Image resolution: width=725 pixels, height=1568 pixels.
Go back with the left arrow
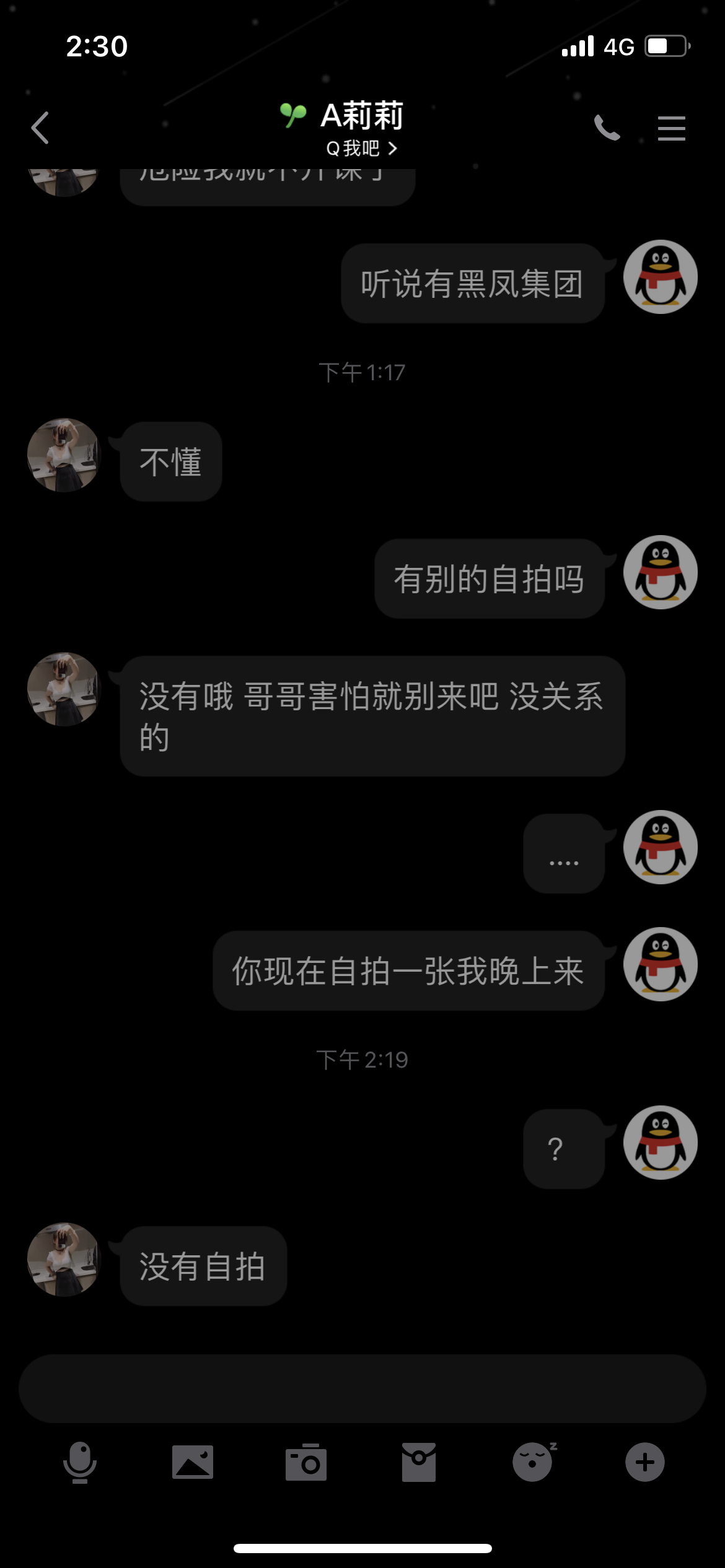pos(40,127)
